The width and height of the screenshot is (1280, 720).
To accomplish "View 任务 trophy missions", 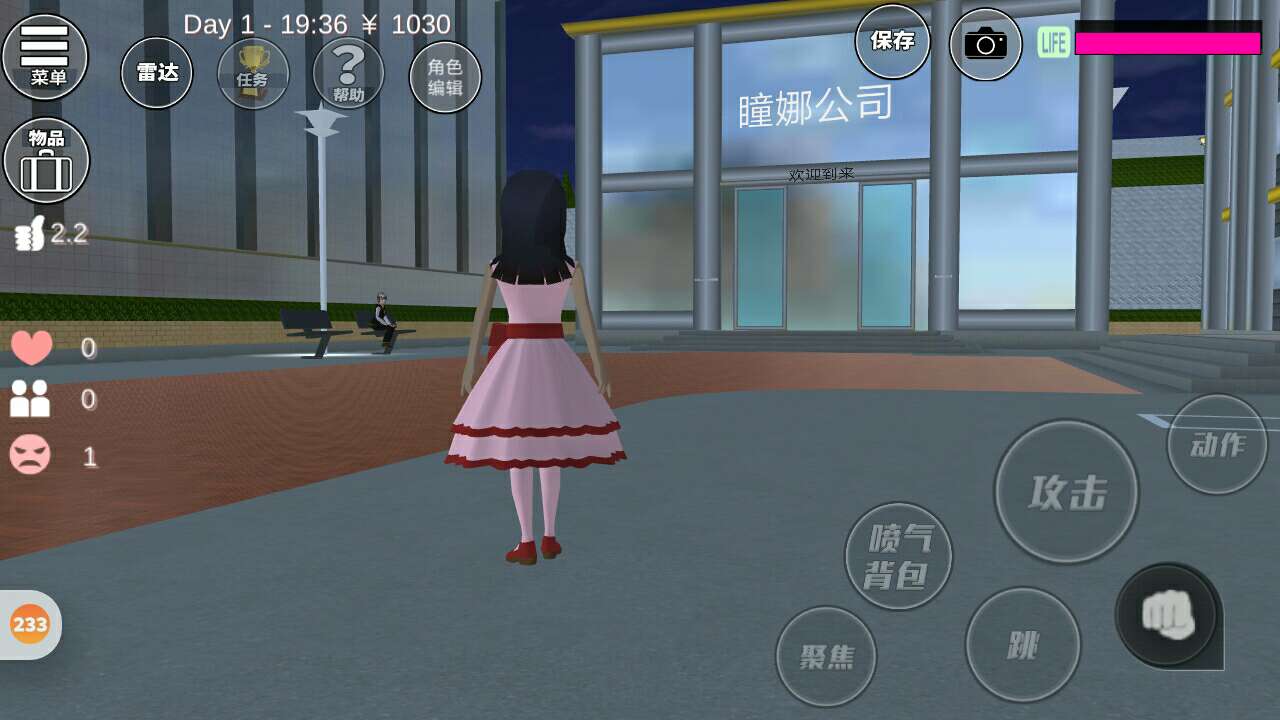I will [x=253, y=73].
